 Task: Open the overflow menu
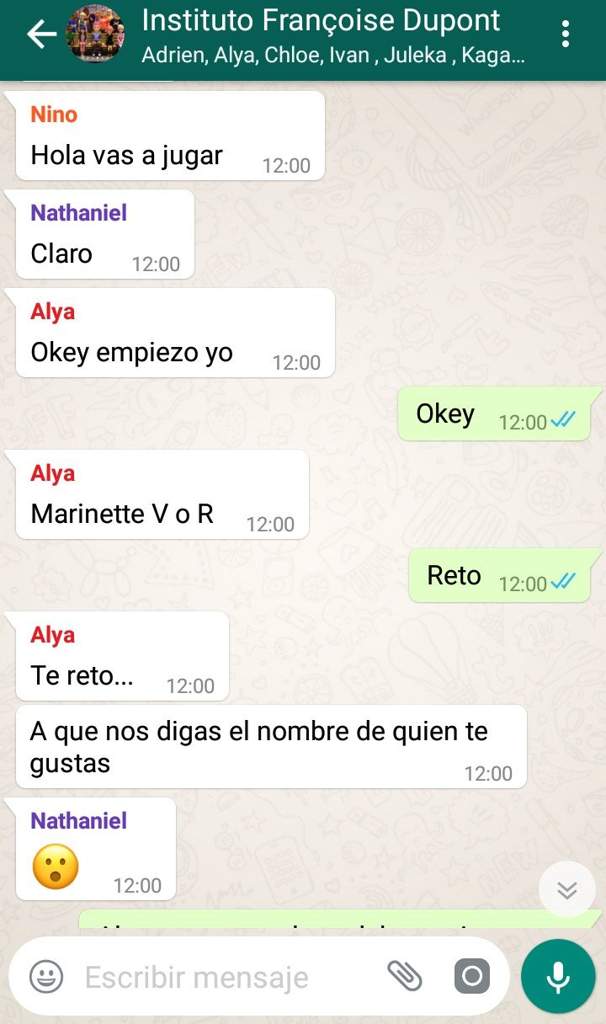pyautogui.click(x=566, y=35)
